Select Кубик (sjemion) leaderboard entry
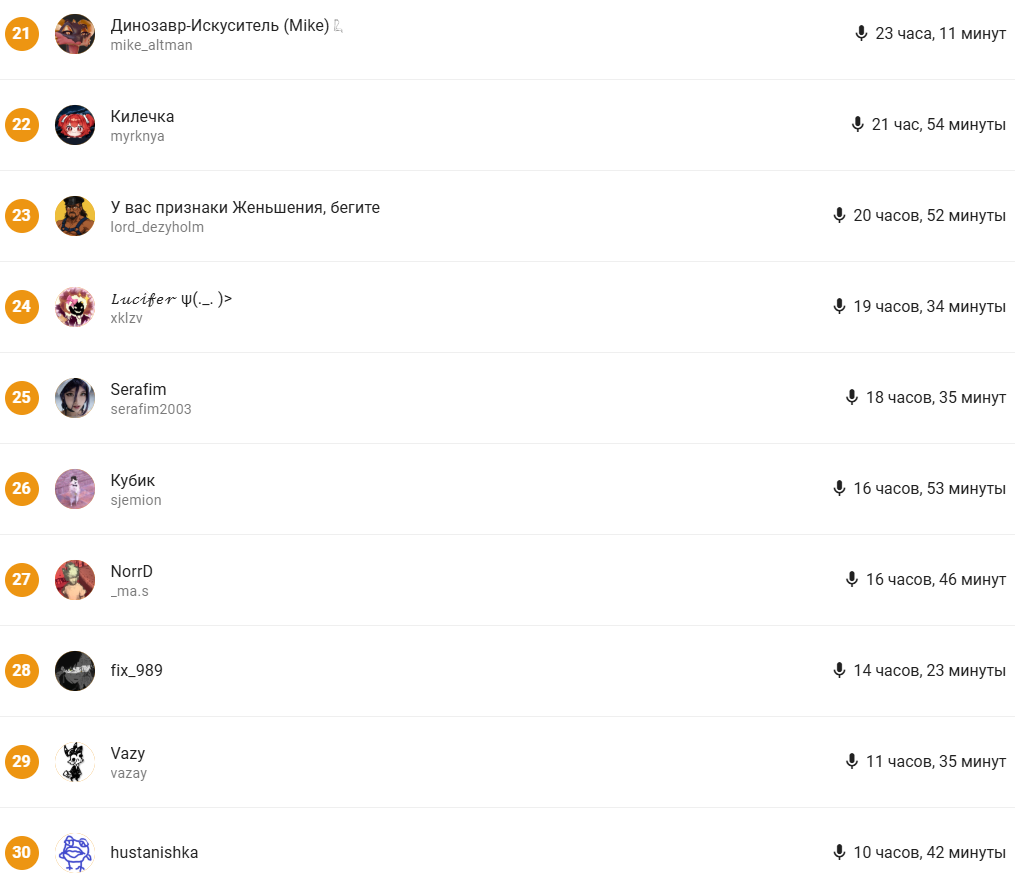This screenshot has width=1015, height=881. pyautogui.click(x=133, y=481)
